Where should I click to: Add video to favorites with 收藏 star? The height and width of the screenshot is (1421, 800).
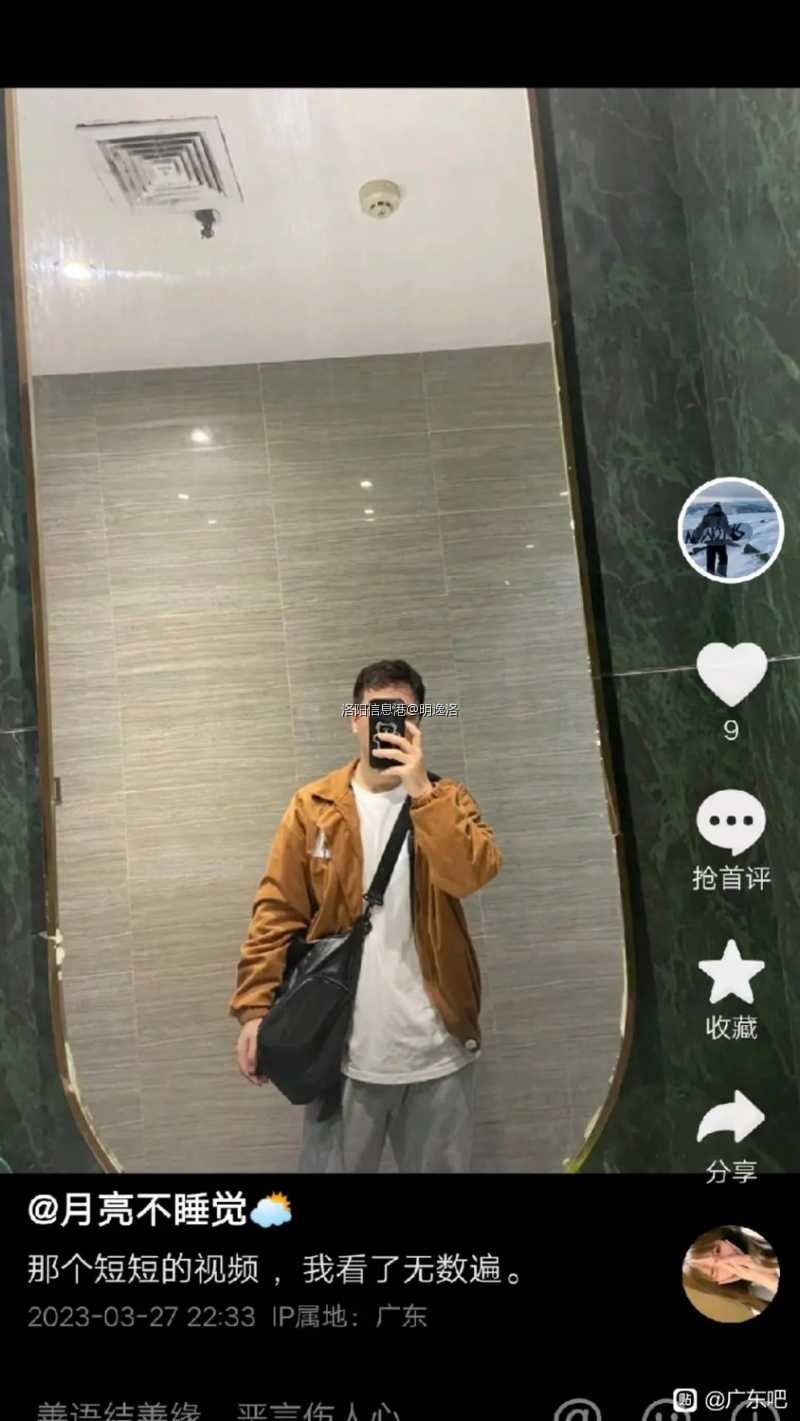coord(731,972)
